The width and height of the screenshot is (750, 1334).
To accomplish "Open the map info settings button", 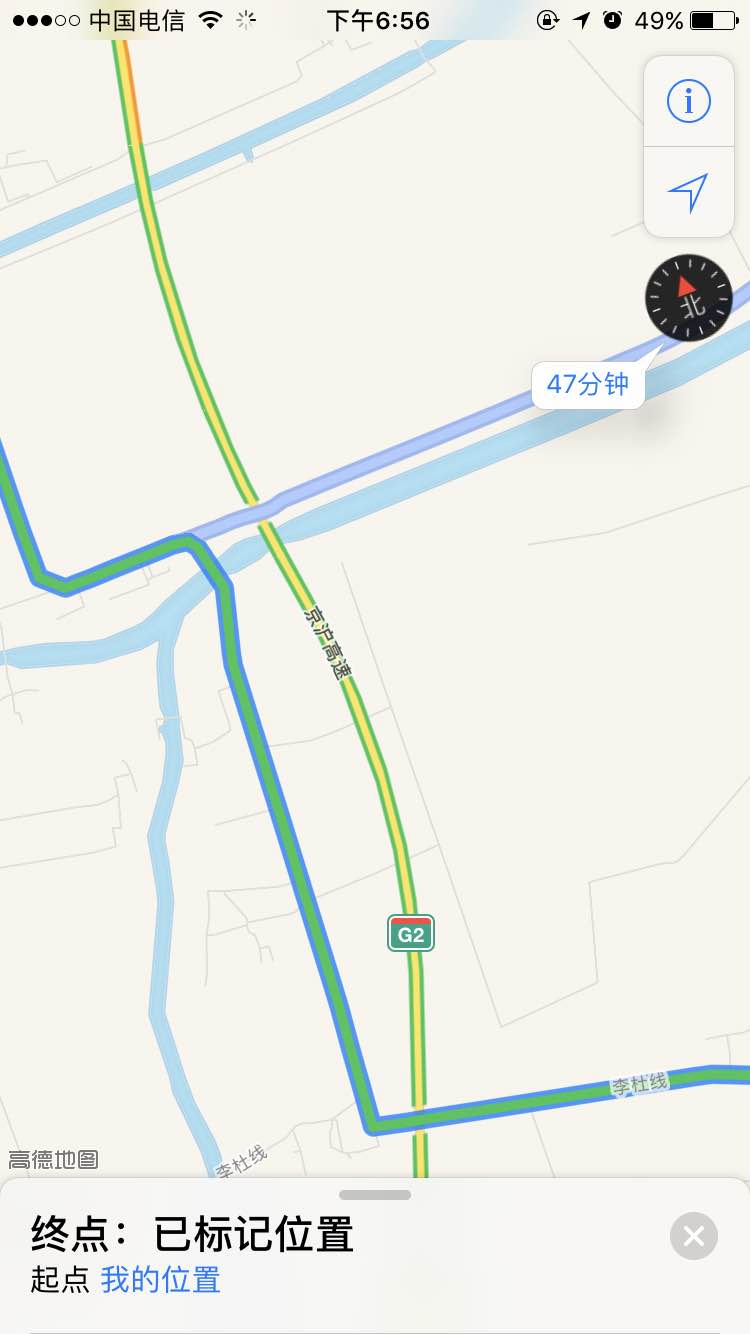I will point(688,101).
